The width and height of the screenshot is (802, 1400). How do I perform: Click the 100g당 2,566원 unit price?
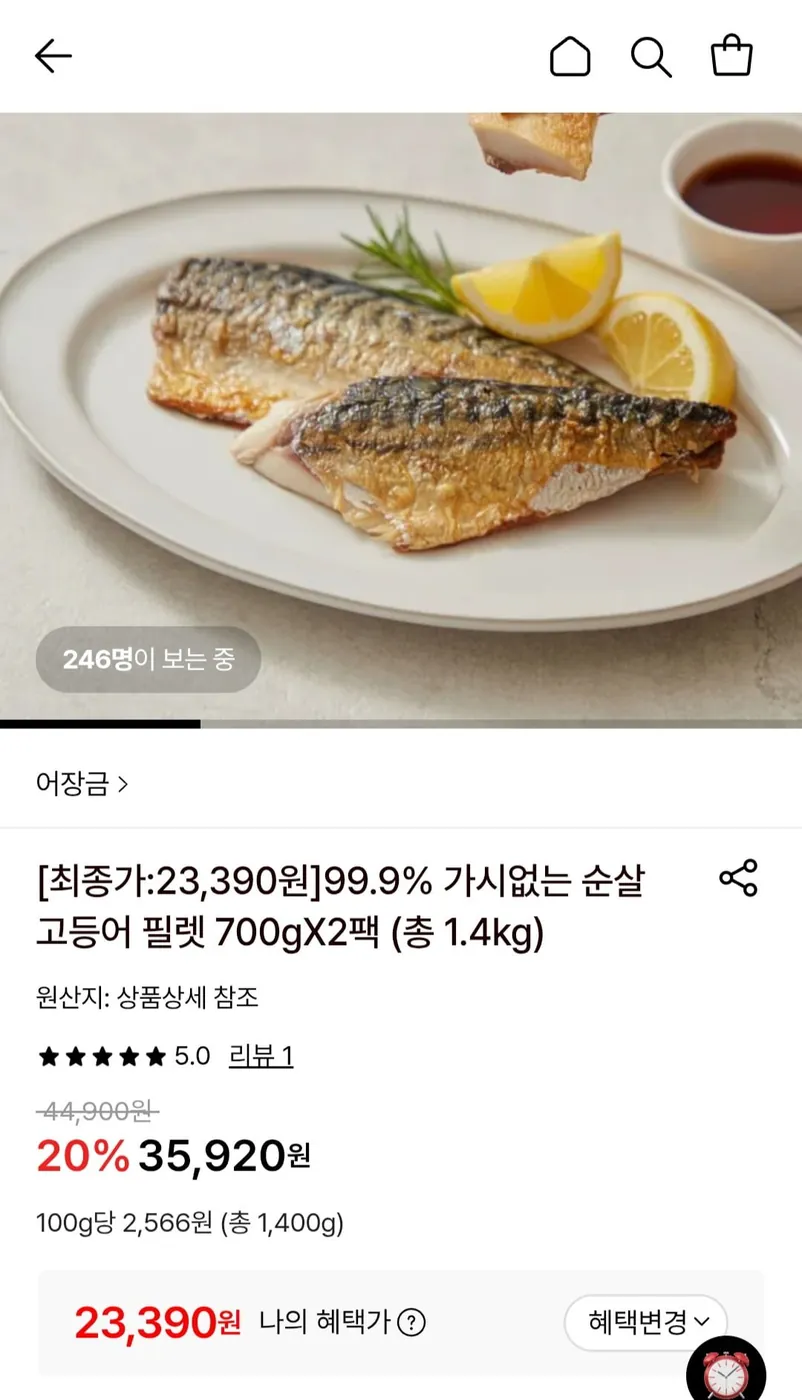click(x=188, y=1222)
